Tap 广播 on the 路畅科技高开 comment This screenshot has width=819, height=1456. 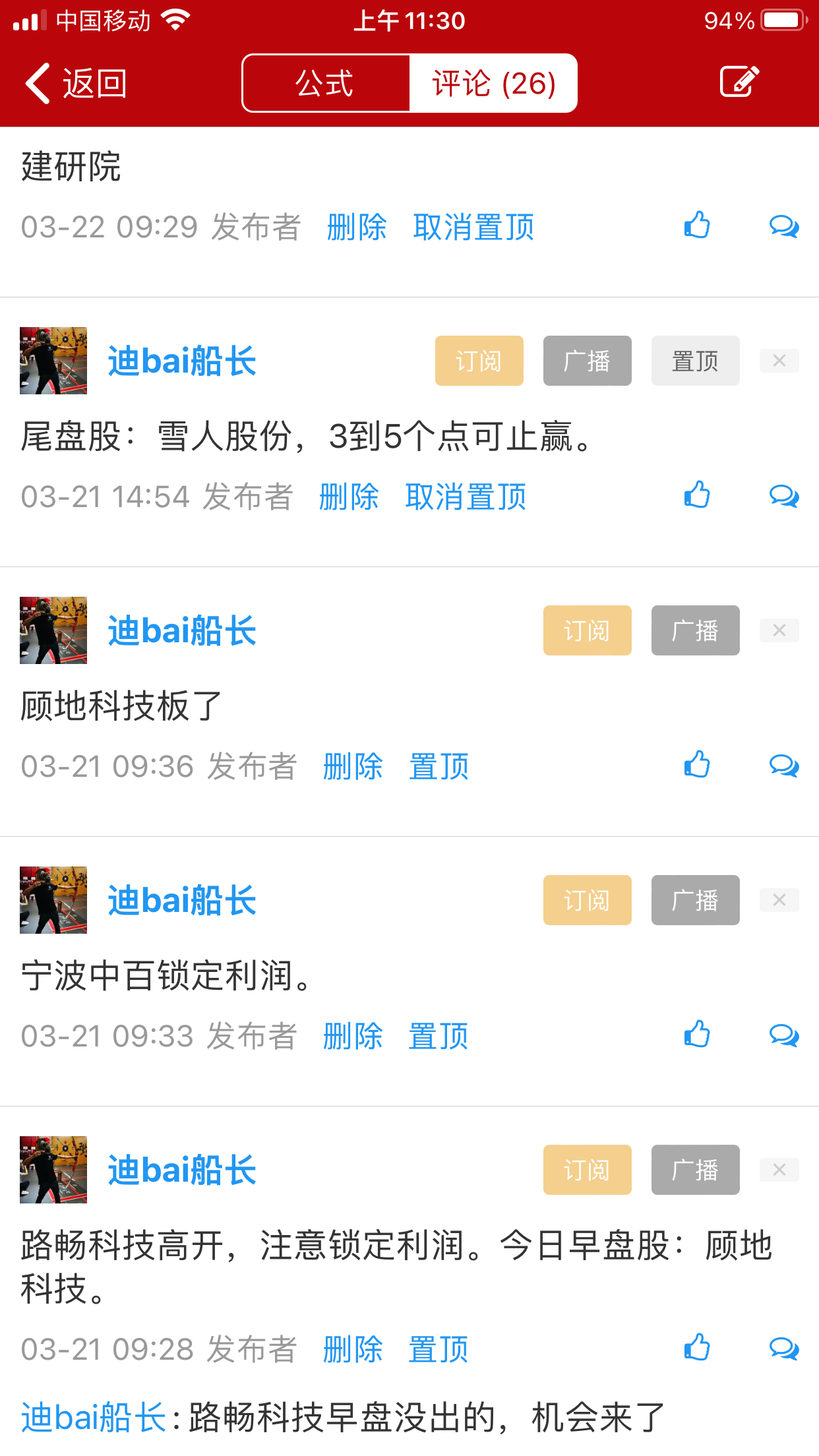coord(695,1170)
